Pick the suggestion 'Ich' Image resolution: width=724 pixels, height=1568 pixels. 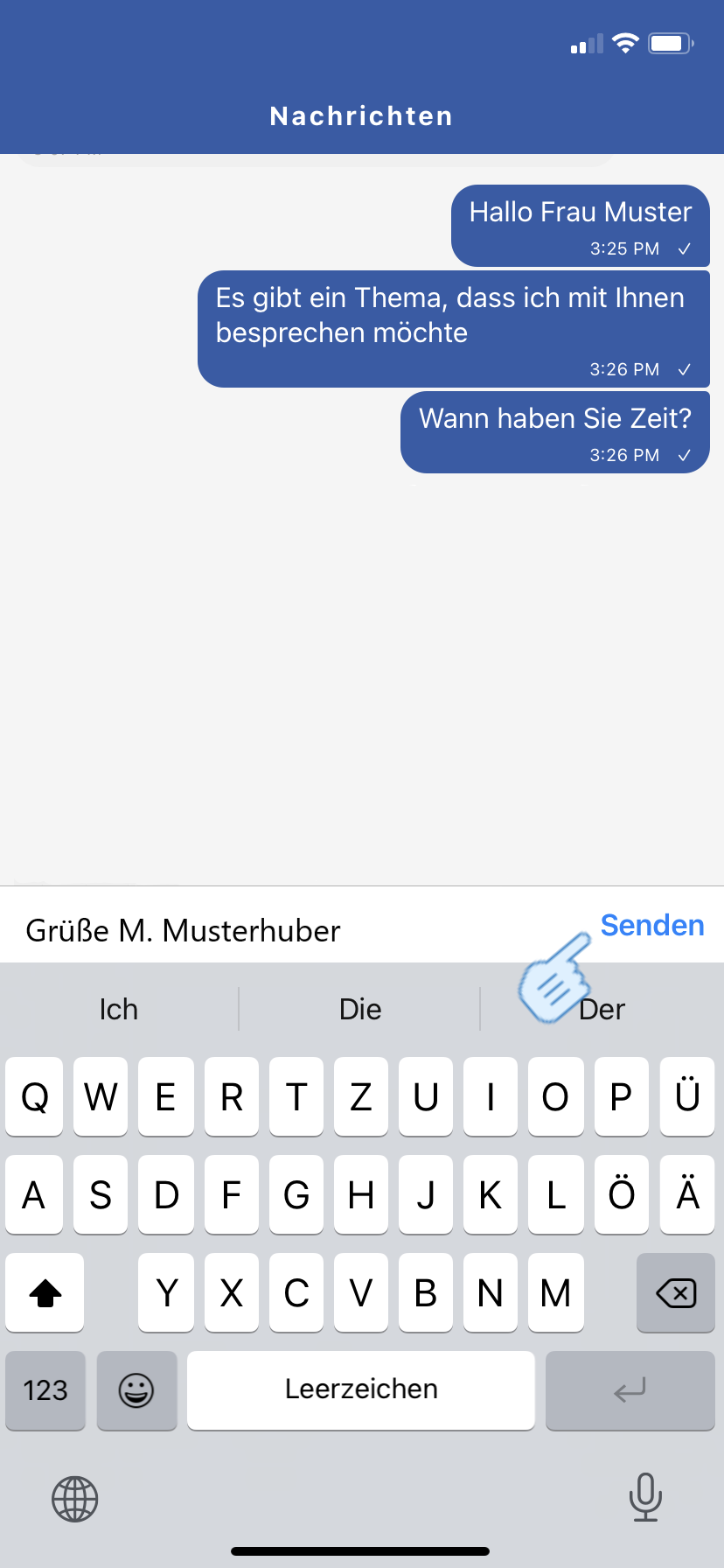(x=119, y=1009)
